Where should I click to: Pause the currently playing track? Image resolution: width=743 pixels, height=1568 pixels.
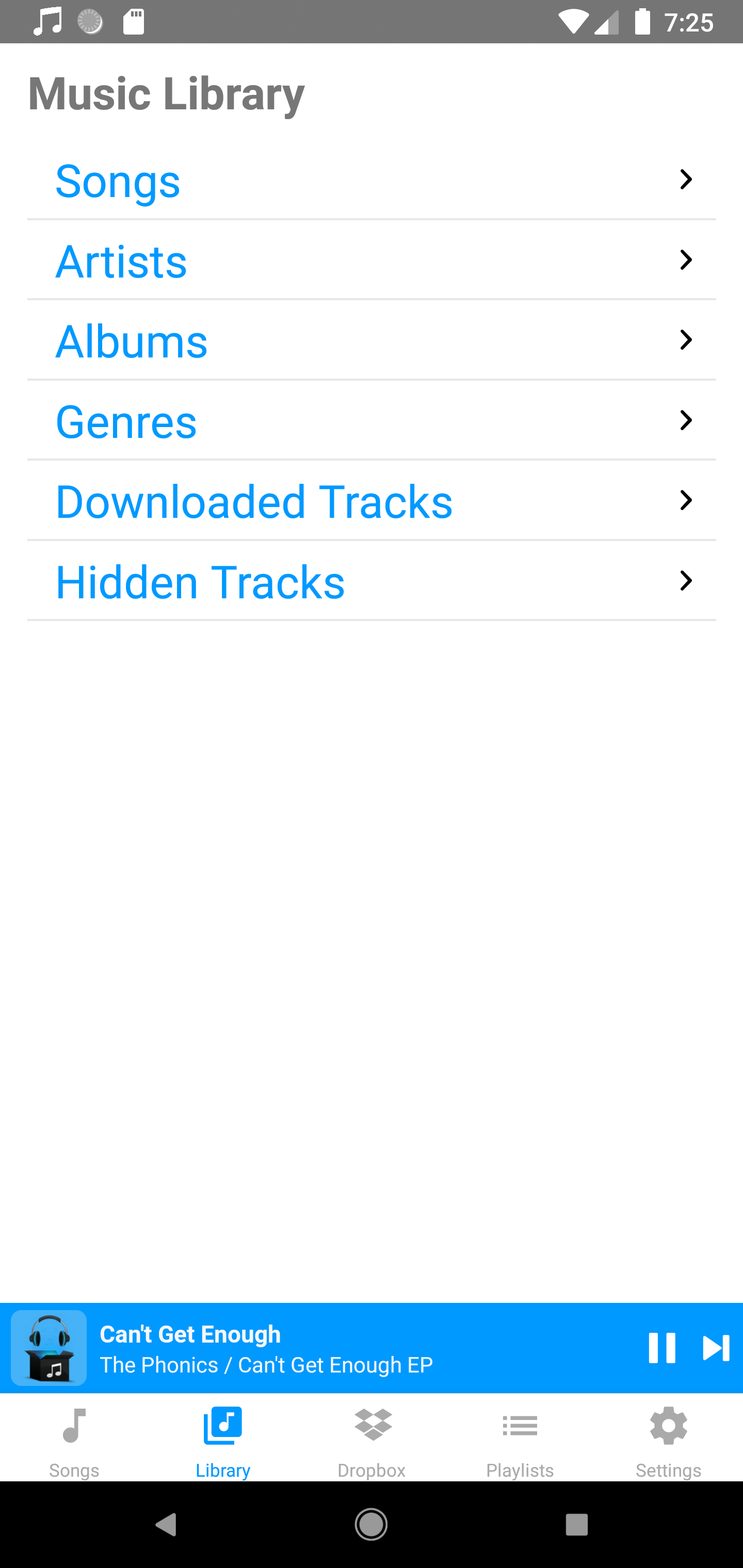[x=663, y=1347]
